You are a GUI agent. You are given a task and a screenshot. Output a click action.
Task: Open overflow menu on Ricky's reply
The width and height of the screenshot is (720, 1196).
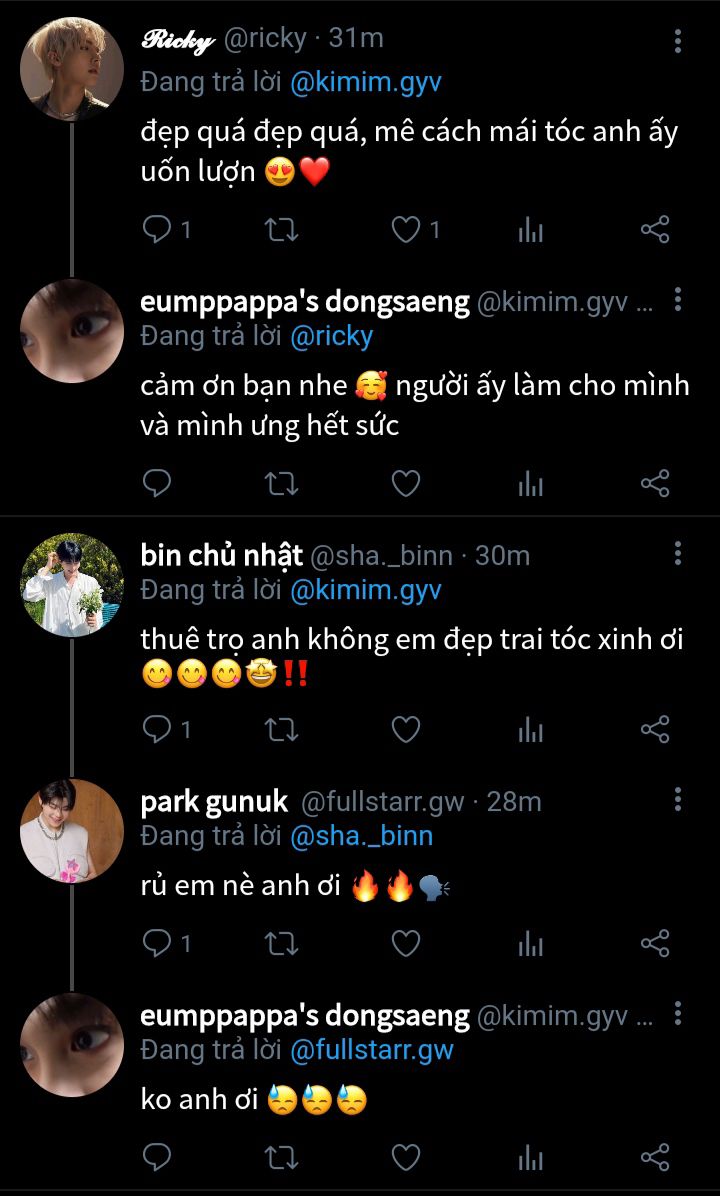click(678, 41)
